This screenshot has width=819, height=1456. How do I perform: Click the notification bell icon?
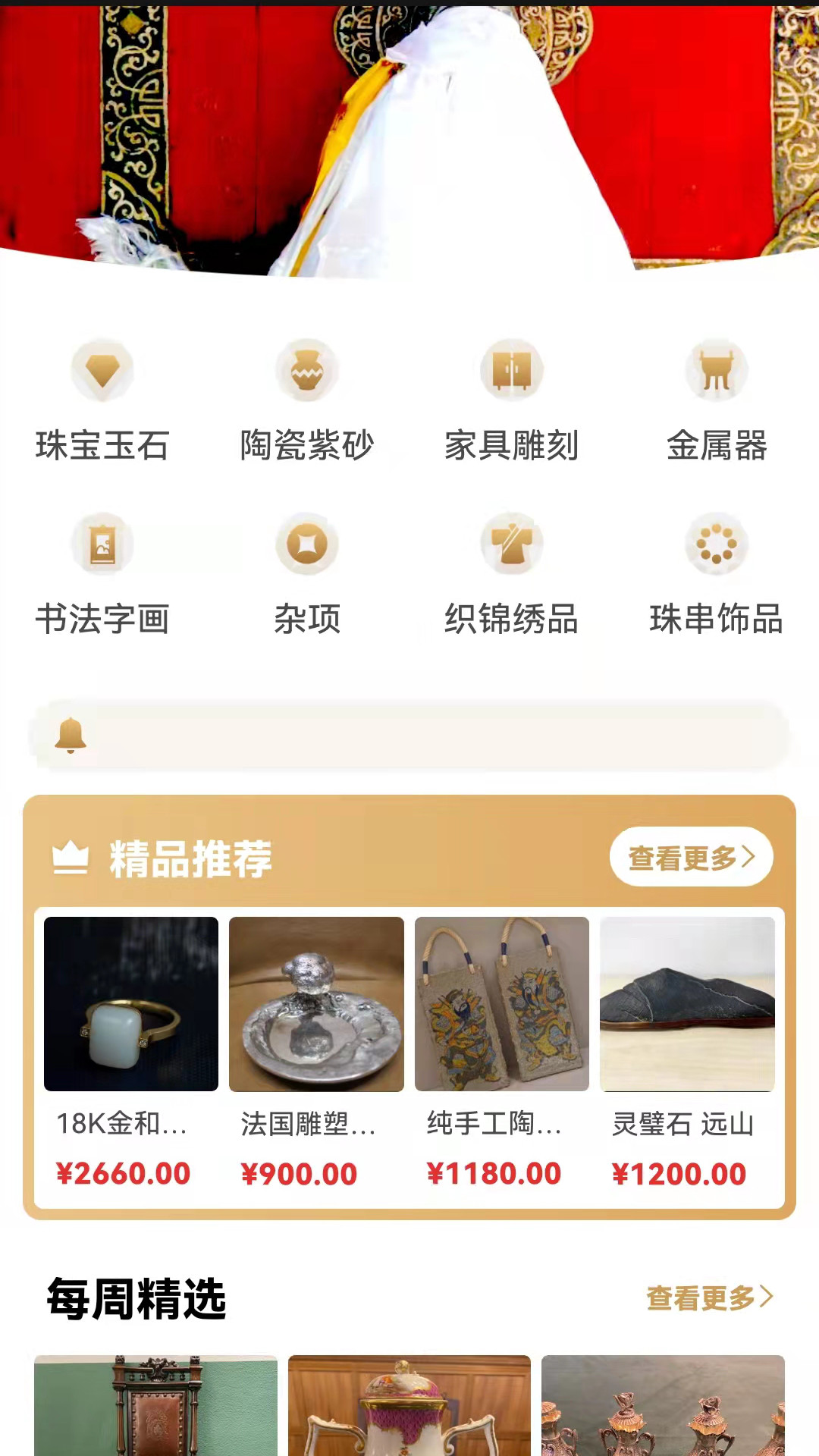[x=74, y=733]
